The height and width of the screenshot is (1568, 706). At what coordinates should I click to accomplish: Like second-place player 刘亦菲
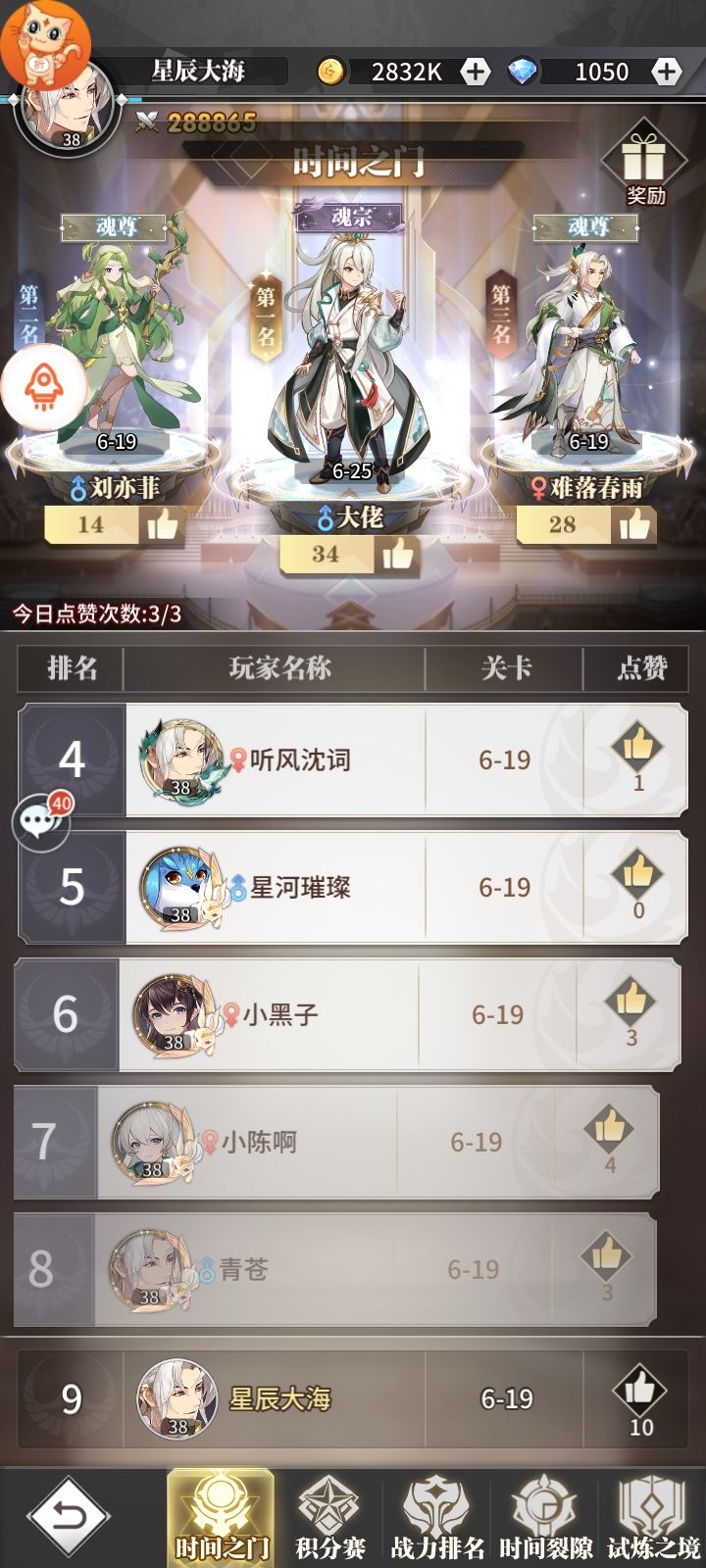[162, 525]
